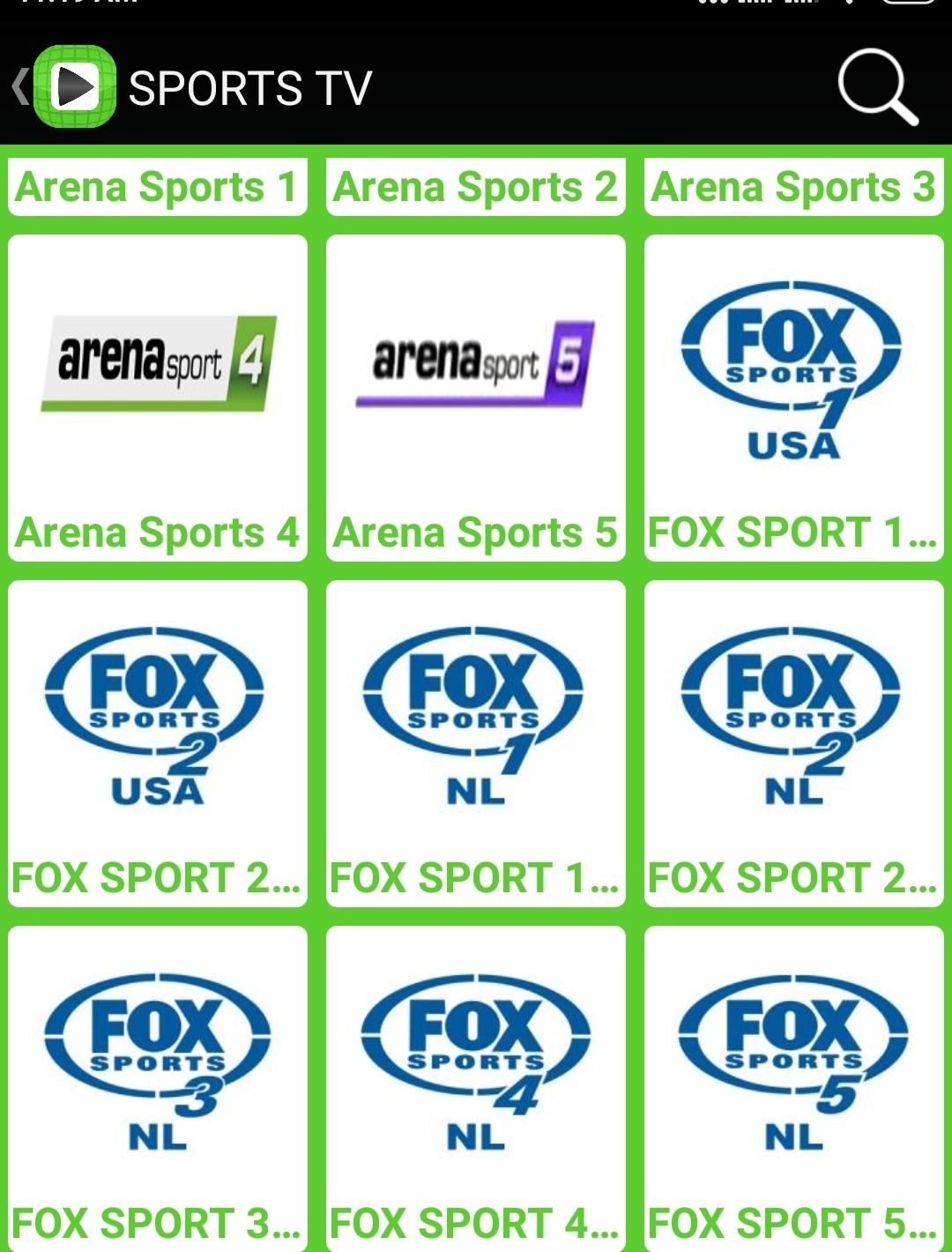
Task: Watch Fox Sports 2 USA channel
Action: click(157, 742)
